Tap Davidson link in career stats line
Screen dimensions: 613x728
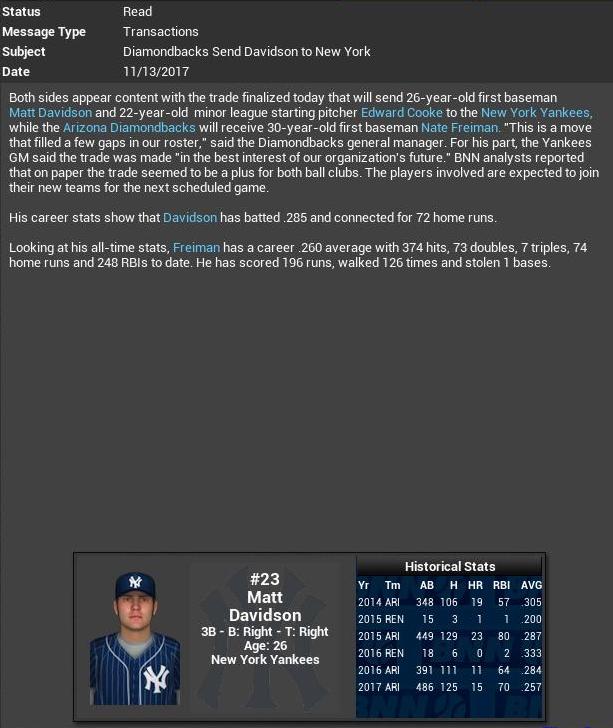[x=189, y=217]
